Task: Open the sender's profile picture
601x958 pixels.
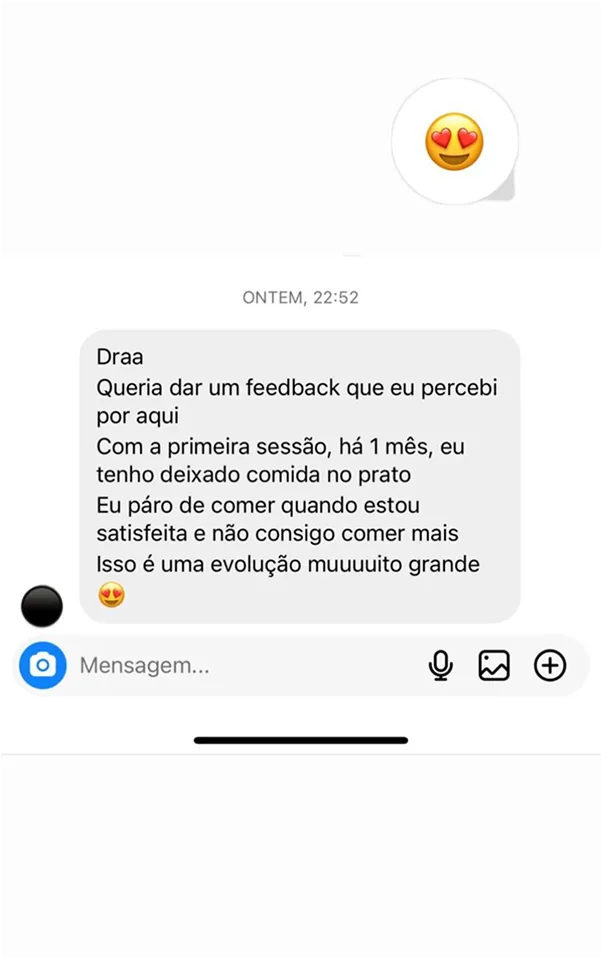Action: pos(42,606)
